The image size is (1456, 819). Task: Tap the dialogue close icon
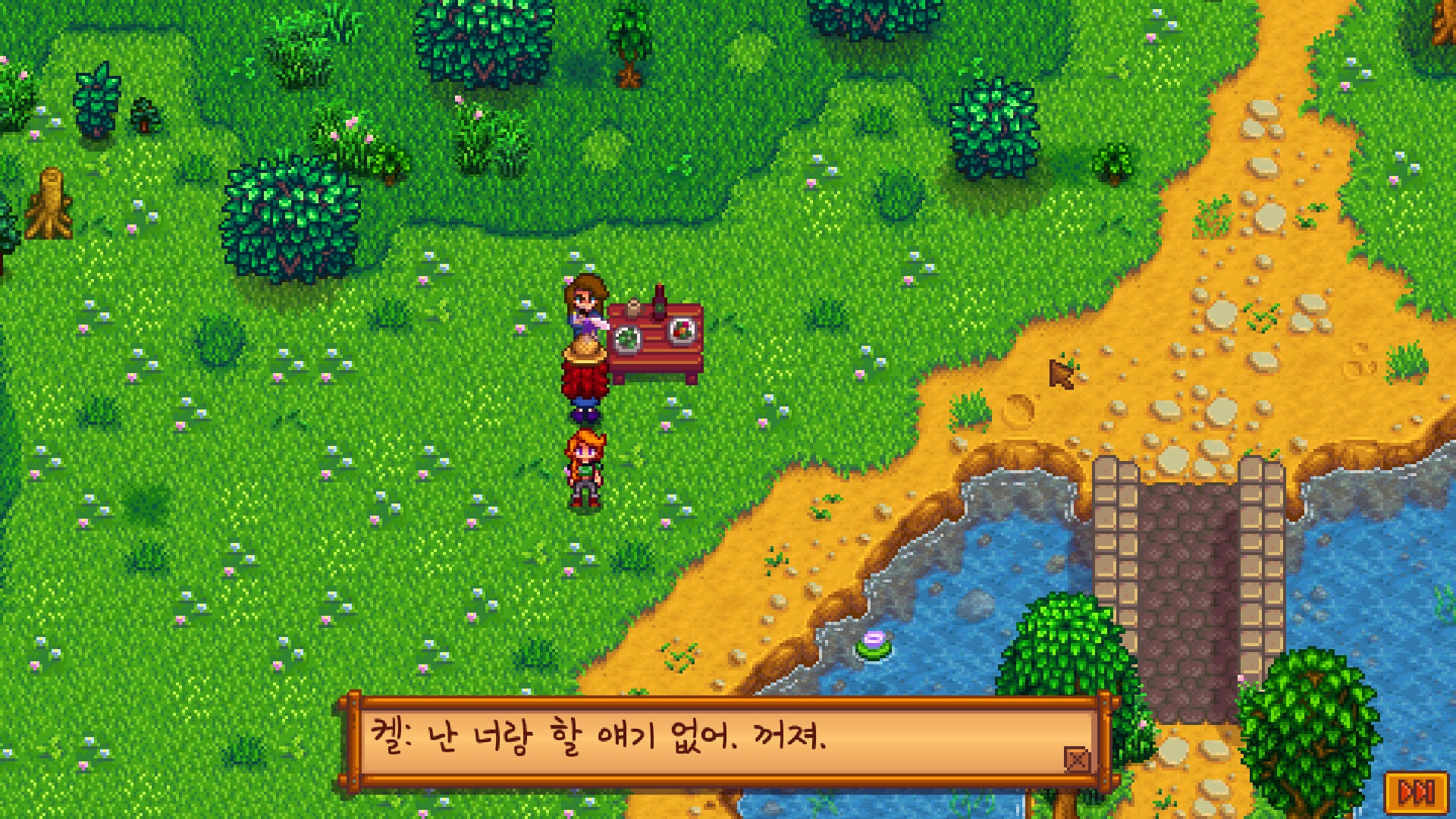(x=1077, y=759)
